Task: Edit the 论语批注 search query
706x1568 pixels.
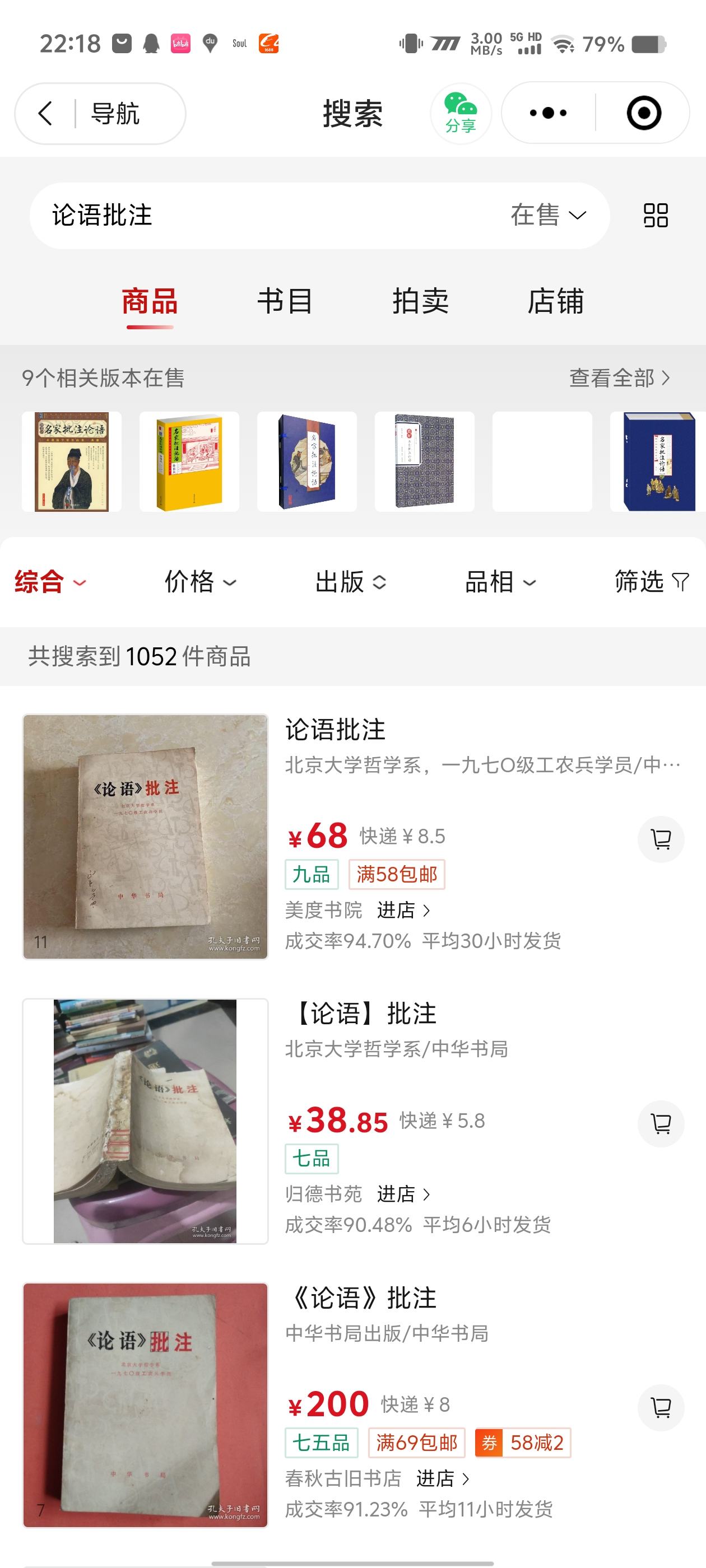Action: (x=268, y=216)
